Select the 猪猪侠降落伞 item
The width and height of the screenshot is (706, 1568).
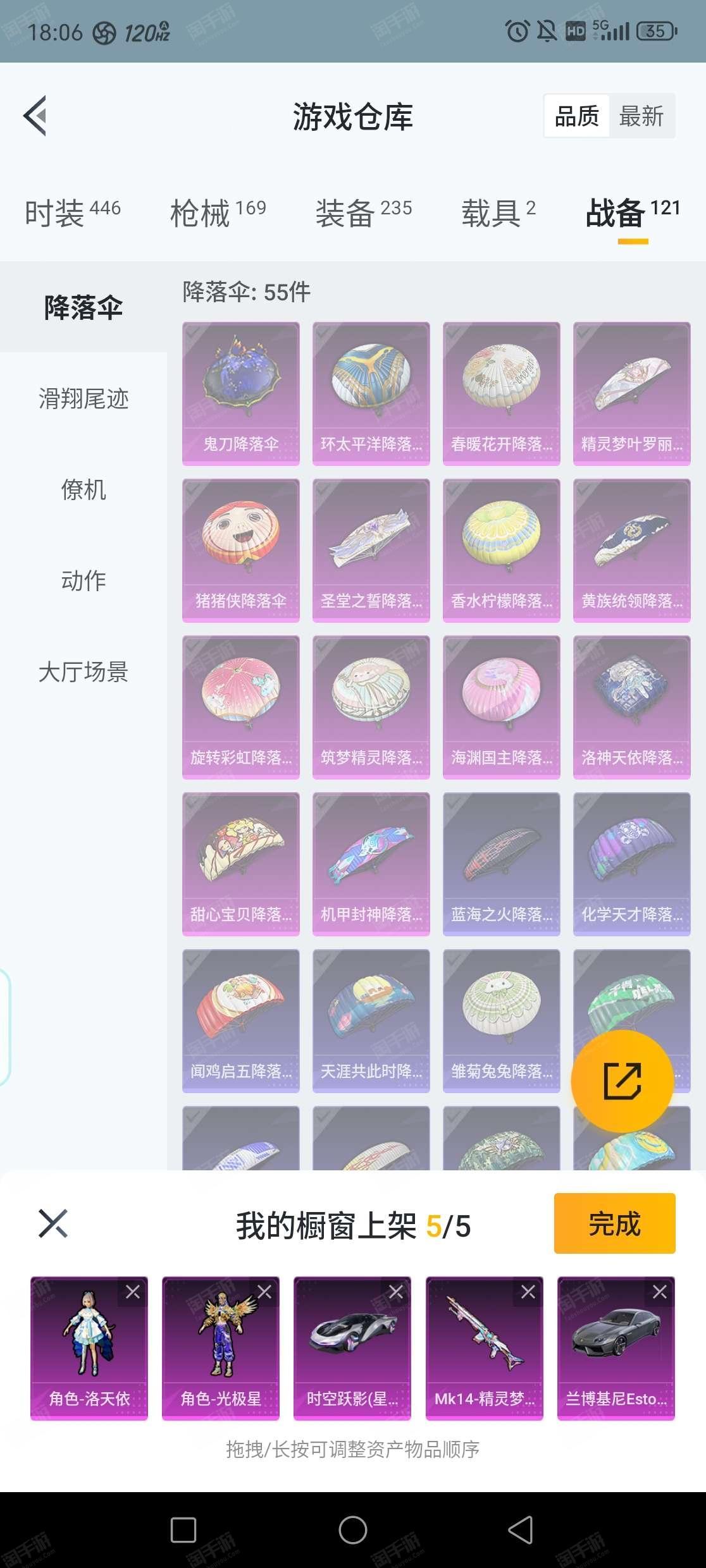tap(240, 550)
